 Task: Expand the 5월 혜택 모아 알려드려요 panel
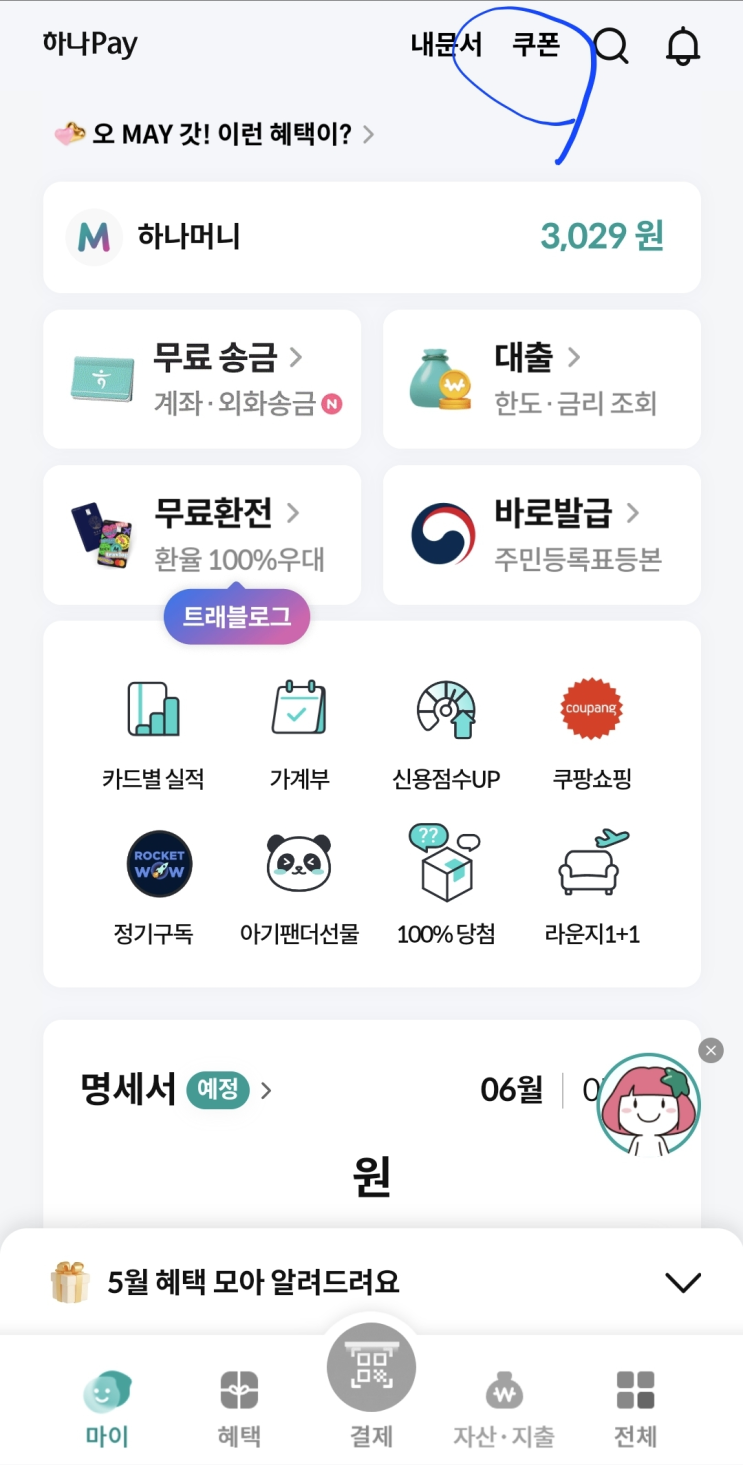pyautogui.click(x=683, y=1282)
